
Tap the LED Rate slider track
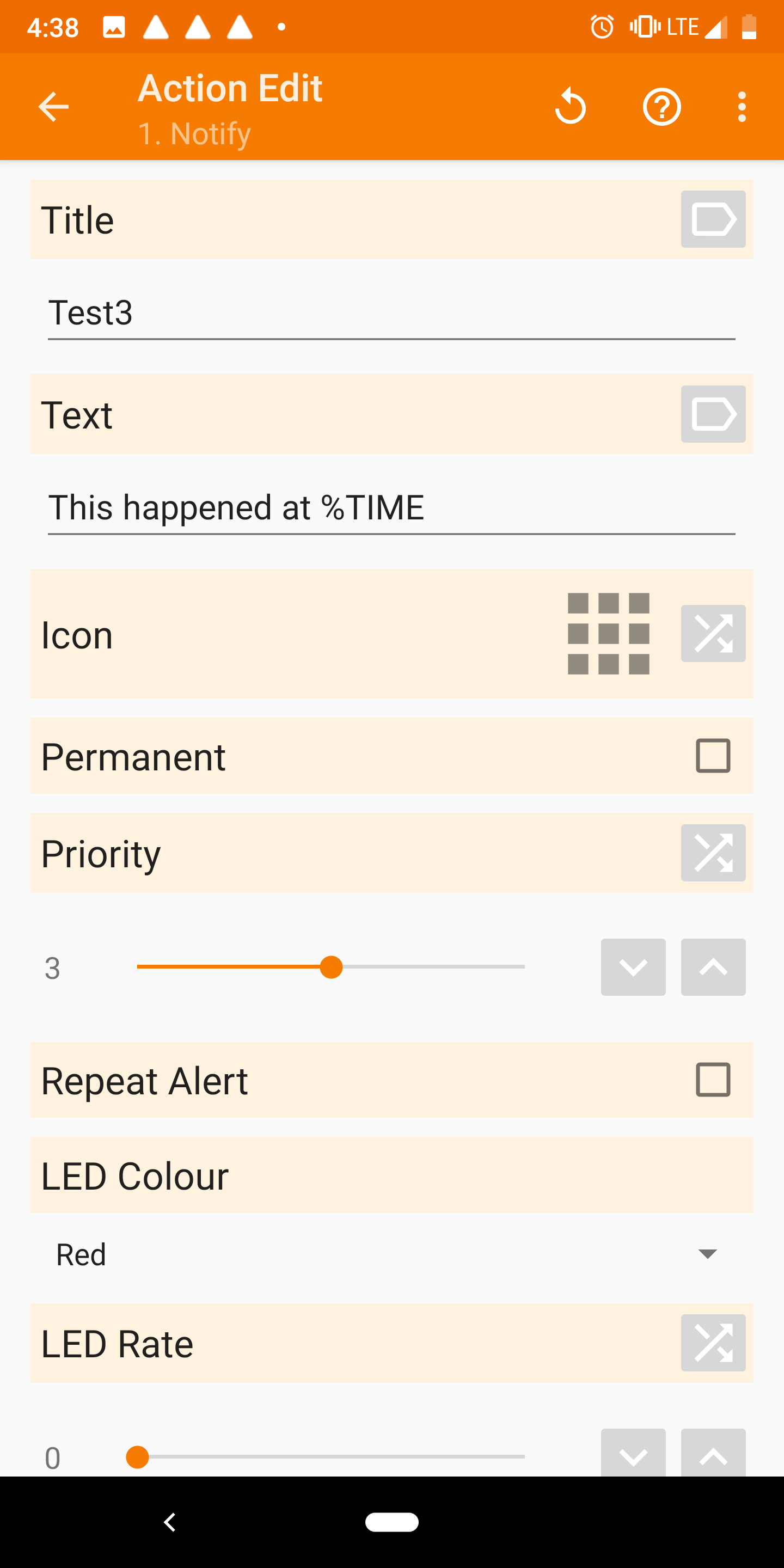330,1456
